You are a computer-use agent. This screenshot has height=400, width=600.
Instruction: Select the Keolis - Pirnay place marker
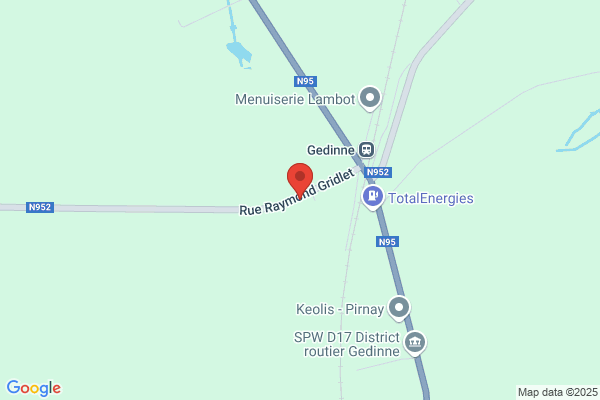399,308
